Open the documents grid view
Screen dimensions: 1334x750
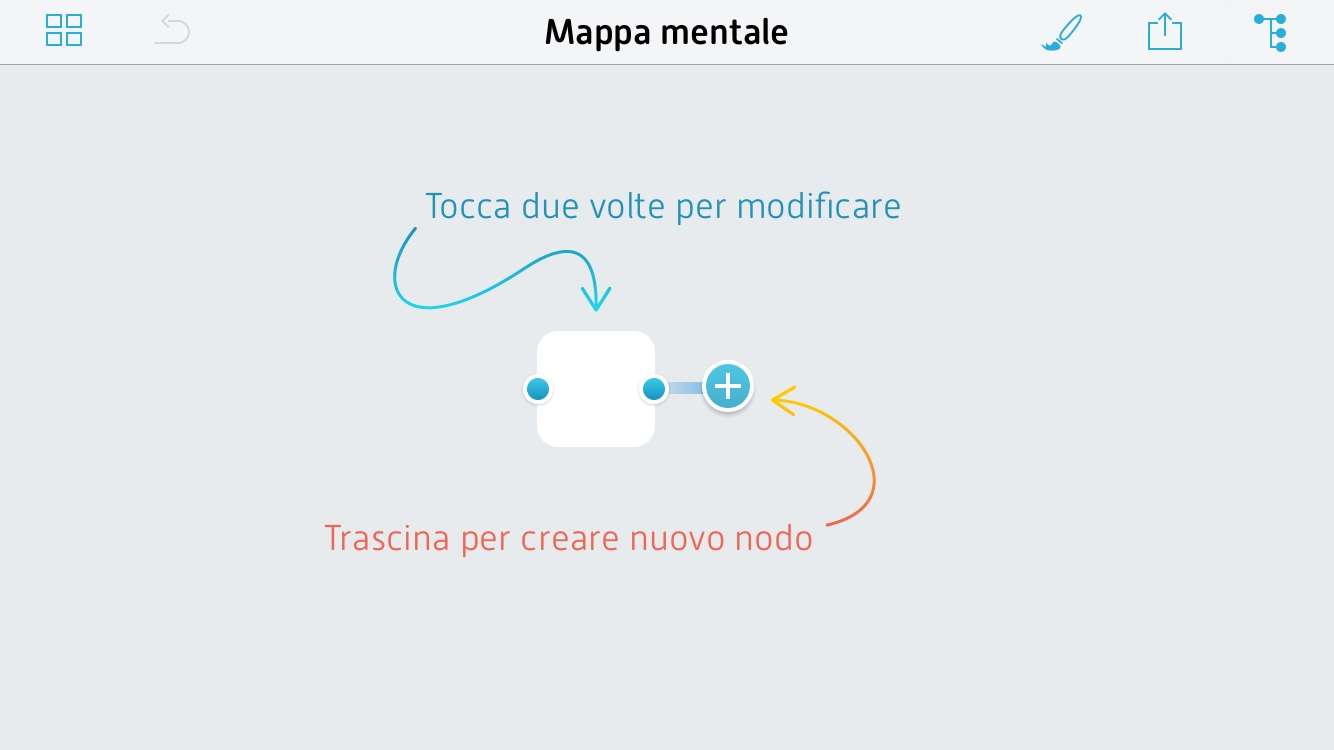tap(64, 31)
